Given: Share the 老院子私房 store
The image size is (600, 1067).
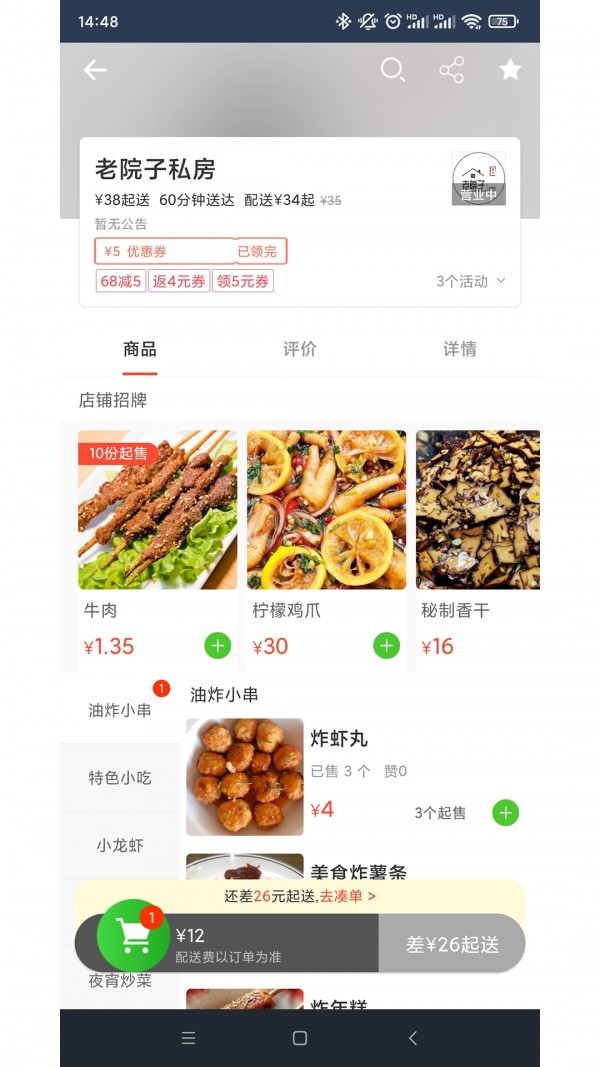Looking at the screenshot, I should click(x=452, y=70).
